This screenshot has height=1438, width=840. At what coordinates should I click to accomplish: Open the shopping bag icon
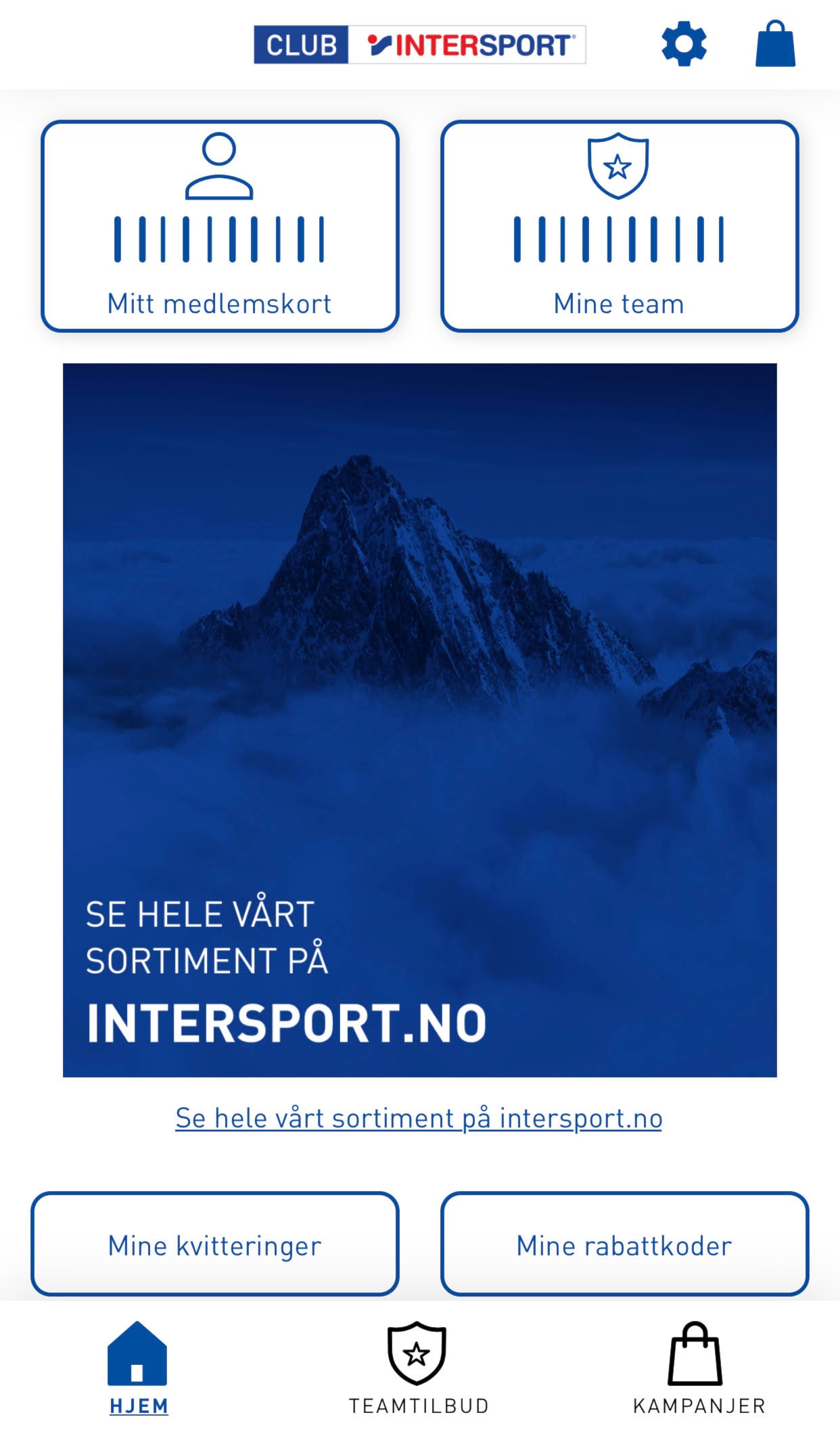coord(775,45)
